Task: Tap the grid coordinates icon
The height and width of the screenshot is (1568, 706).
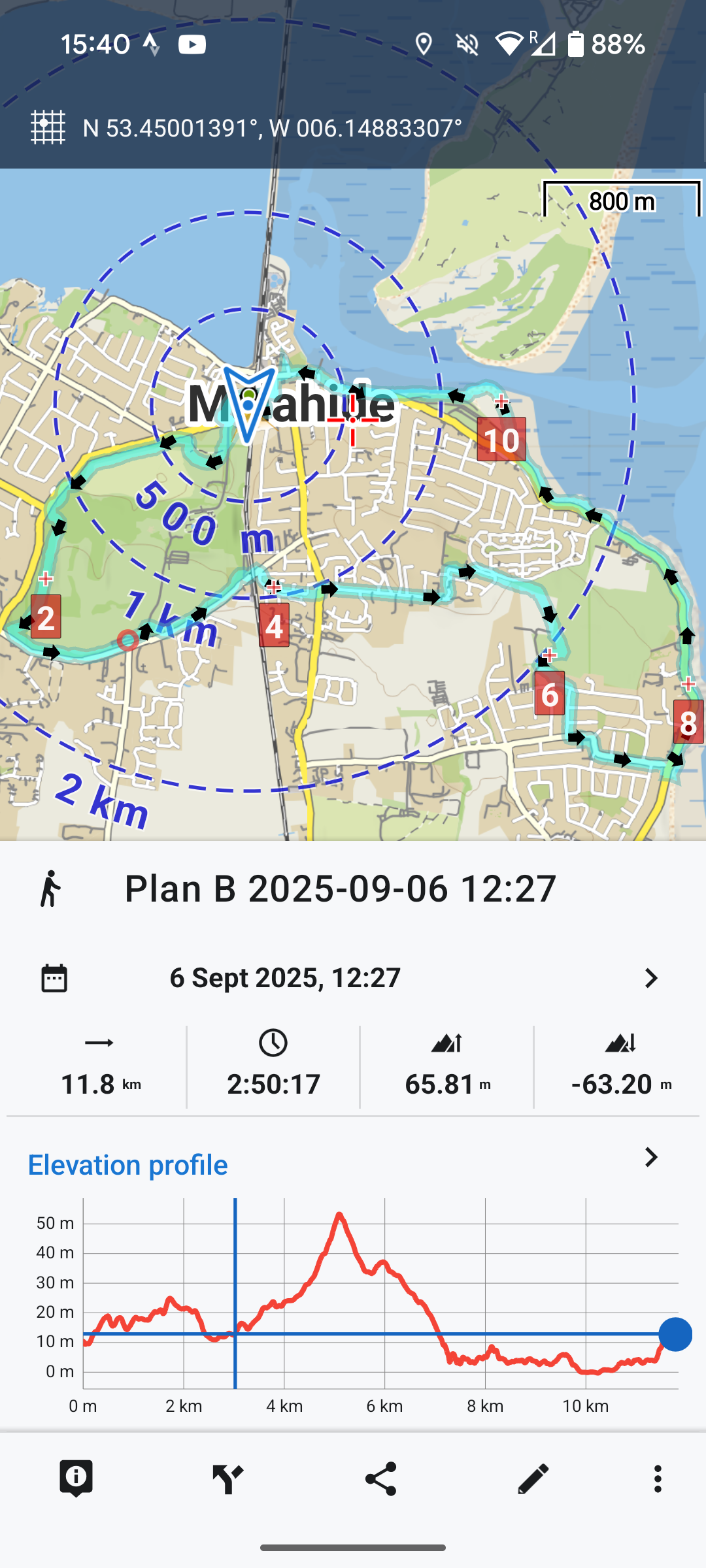Action: [x=48, y=127]
